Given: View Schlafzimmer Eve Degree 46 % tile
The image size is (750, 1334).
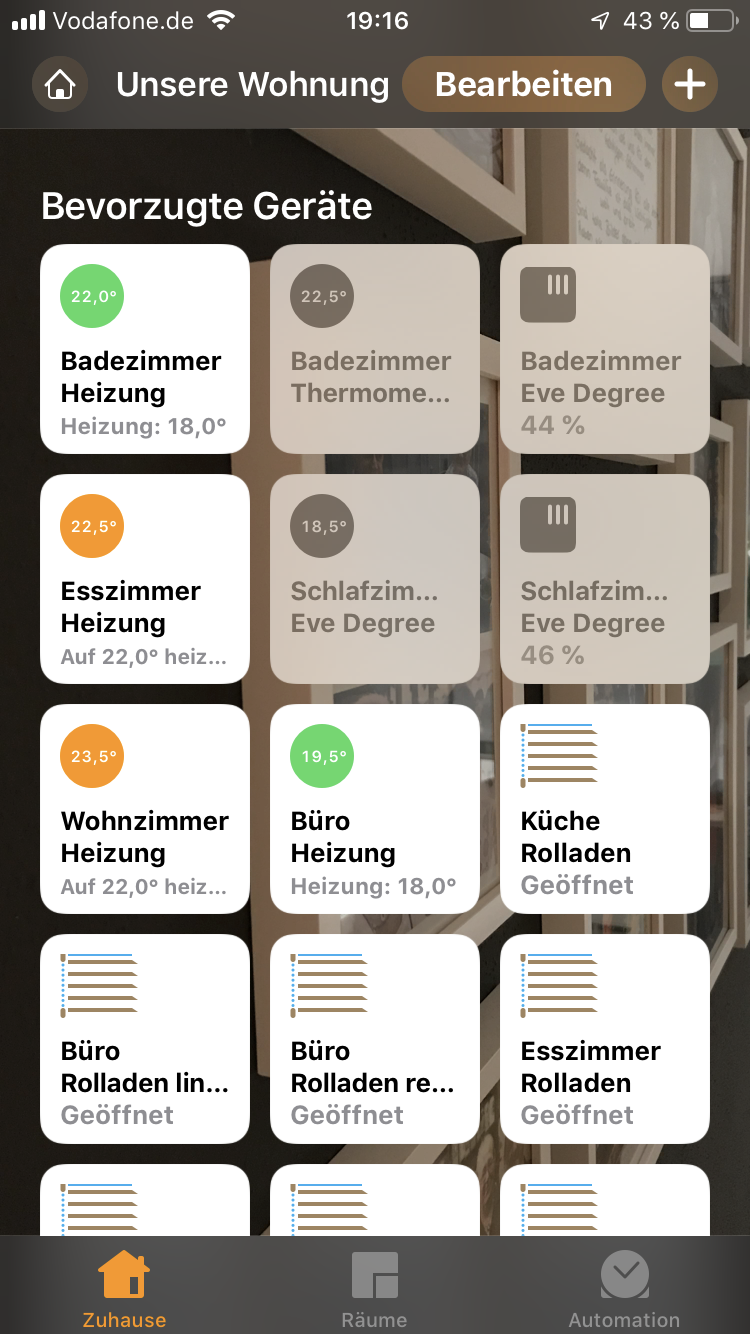Looking at the screenshot, I should tap(605, 579).
